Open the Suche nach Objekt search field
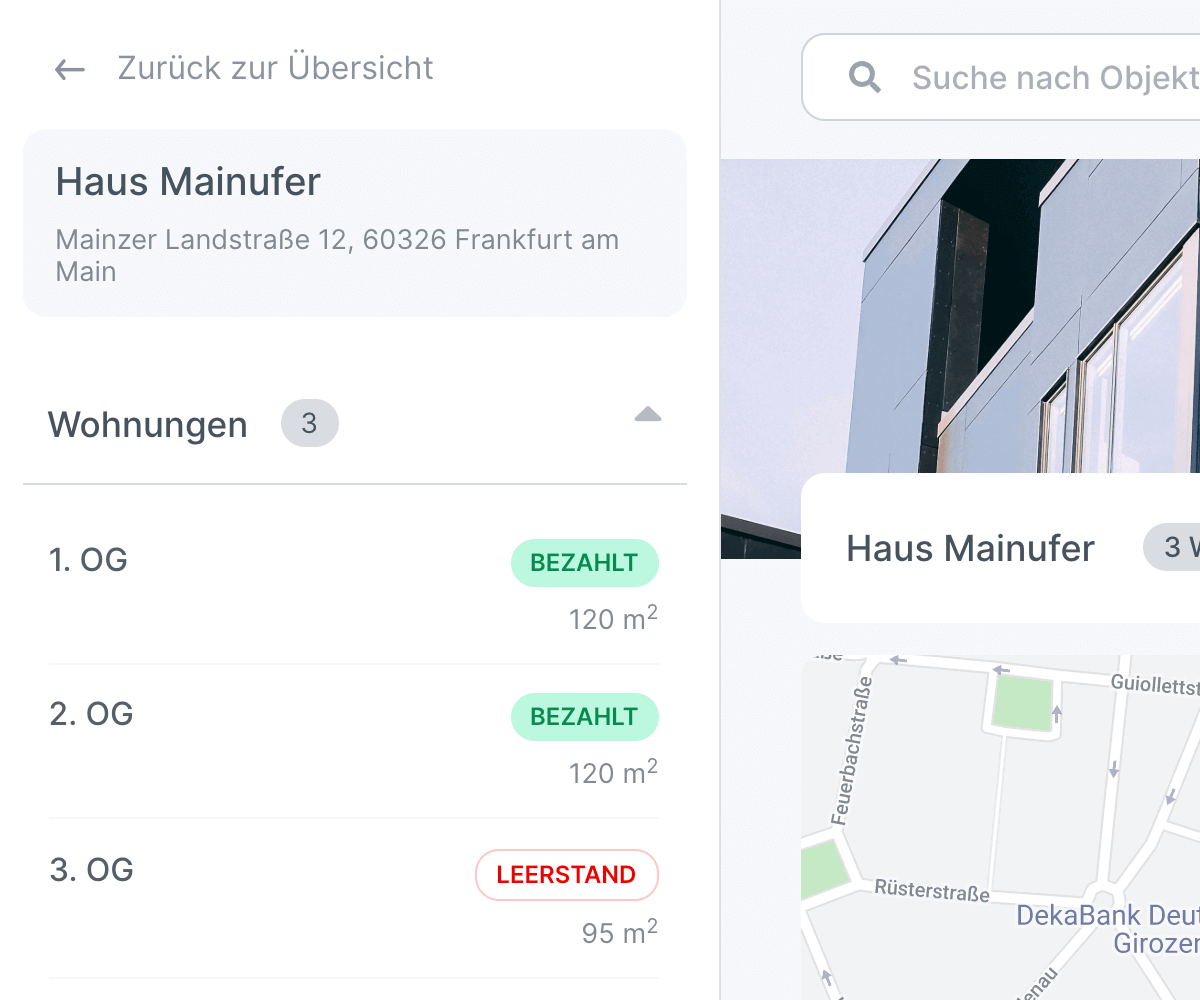The width and height of the screenshot is (1200, 1000). click(1050, 78)
